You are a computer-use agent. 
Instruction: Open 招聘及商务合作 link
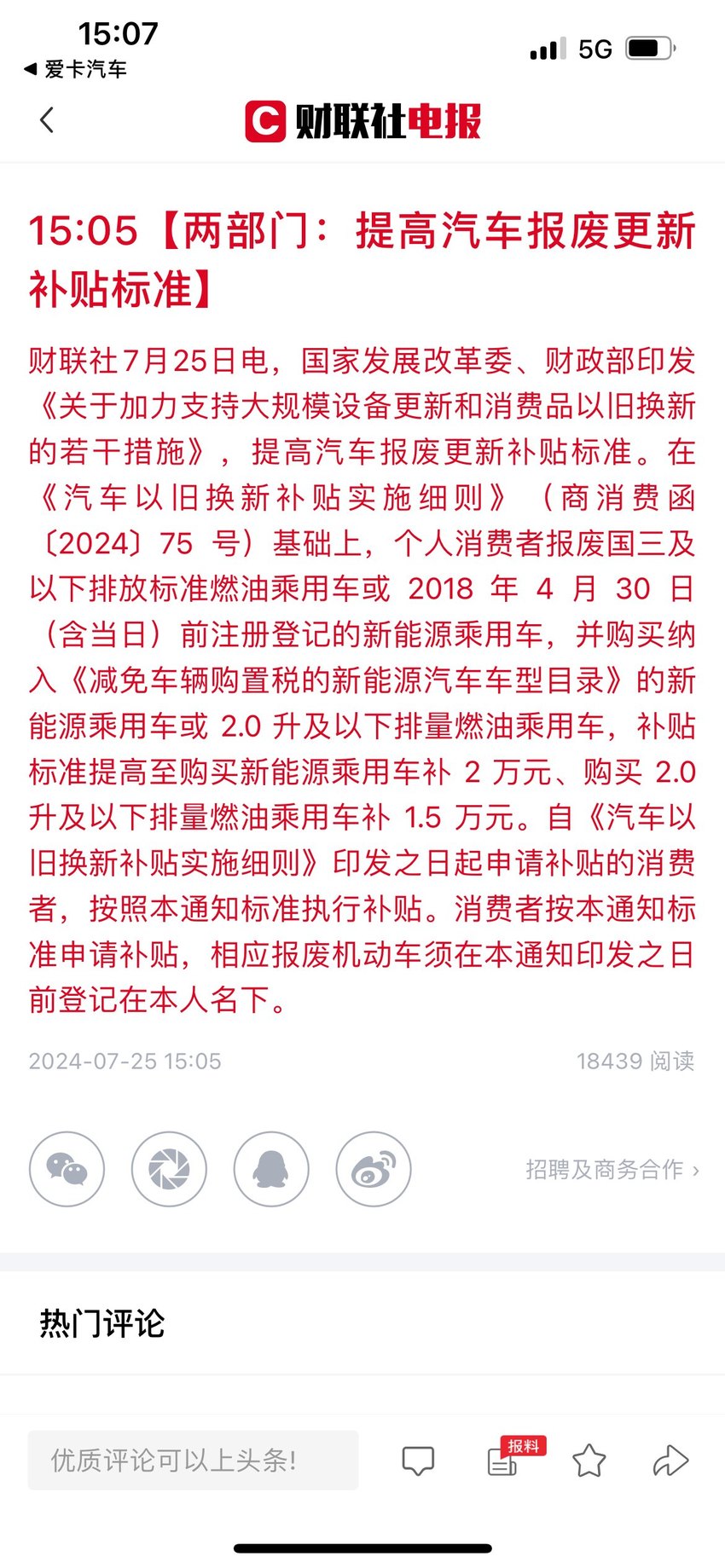coord(612,1169)
